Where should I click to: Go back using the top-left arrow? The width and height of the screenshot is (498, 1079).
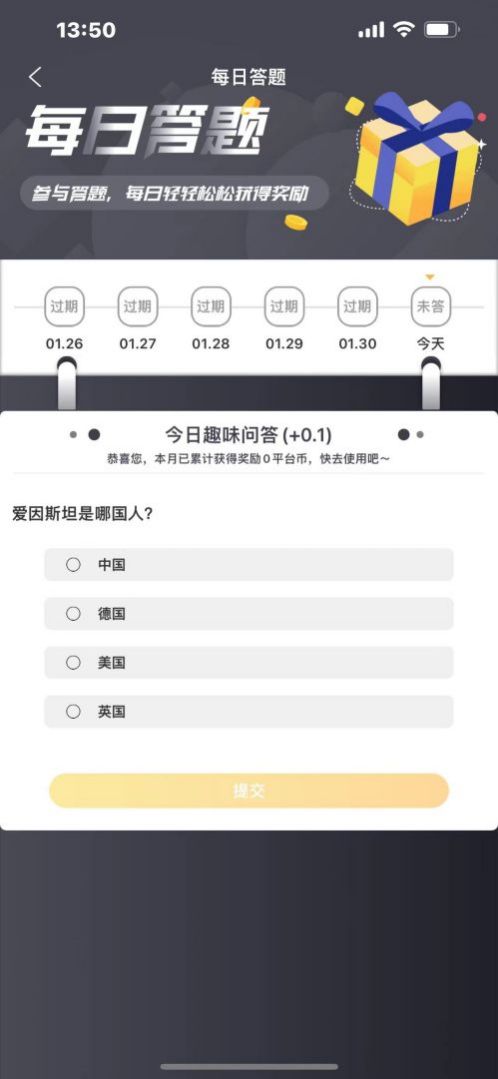(x=36, y=77)
